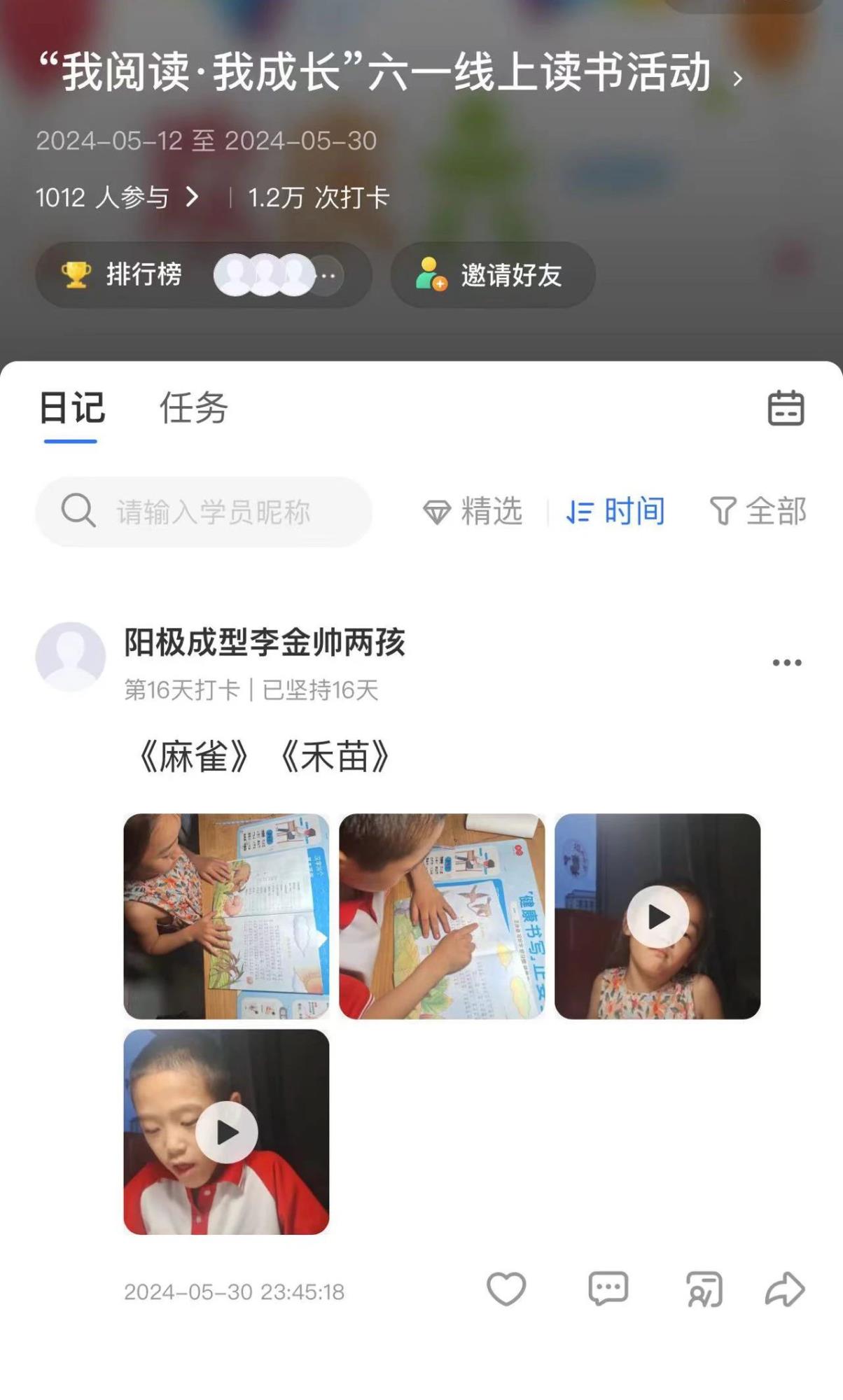Select the 日记 tab
This screenshot has height=1400, width=843.
click(71, 408)
